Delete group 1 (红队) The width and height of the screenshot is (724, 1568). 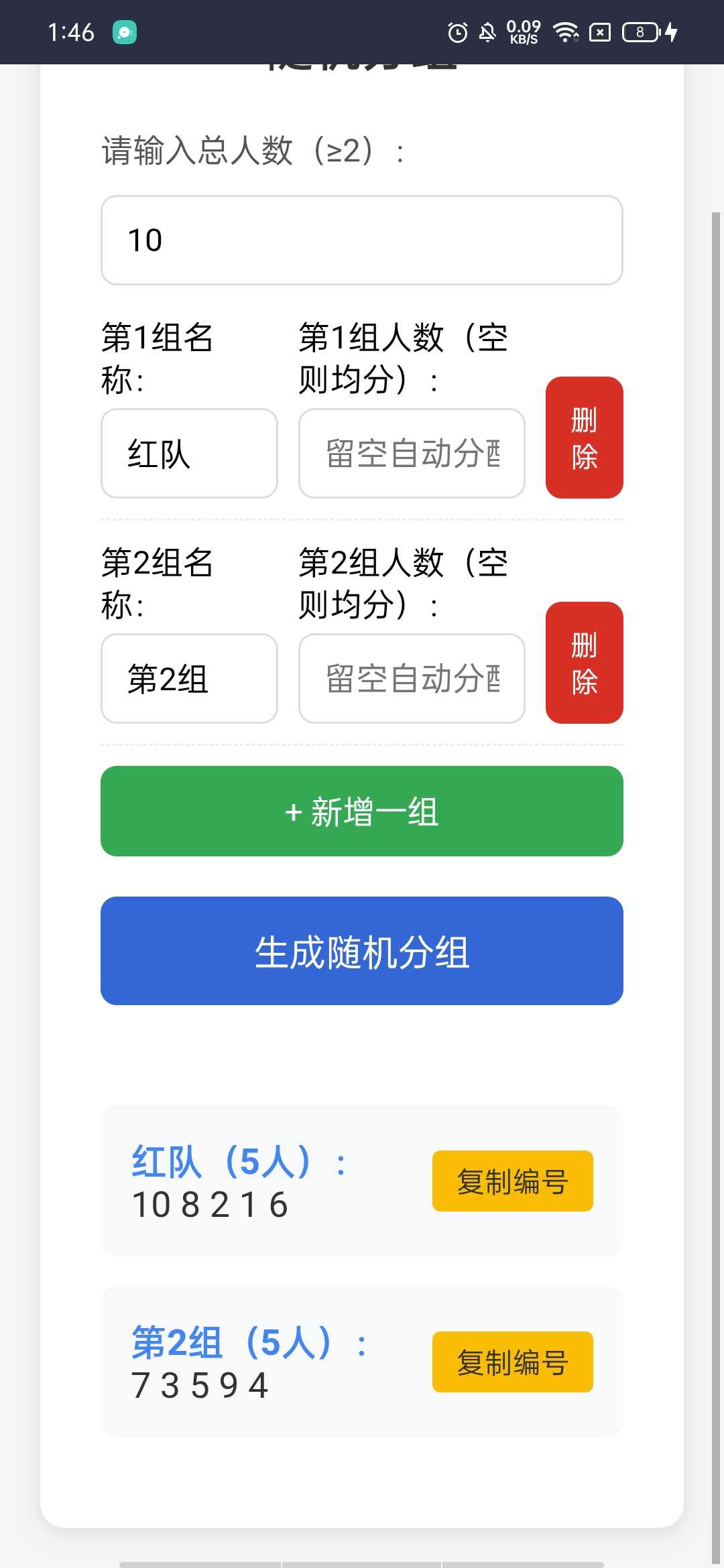(584, 438)
